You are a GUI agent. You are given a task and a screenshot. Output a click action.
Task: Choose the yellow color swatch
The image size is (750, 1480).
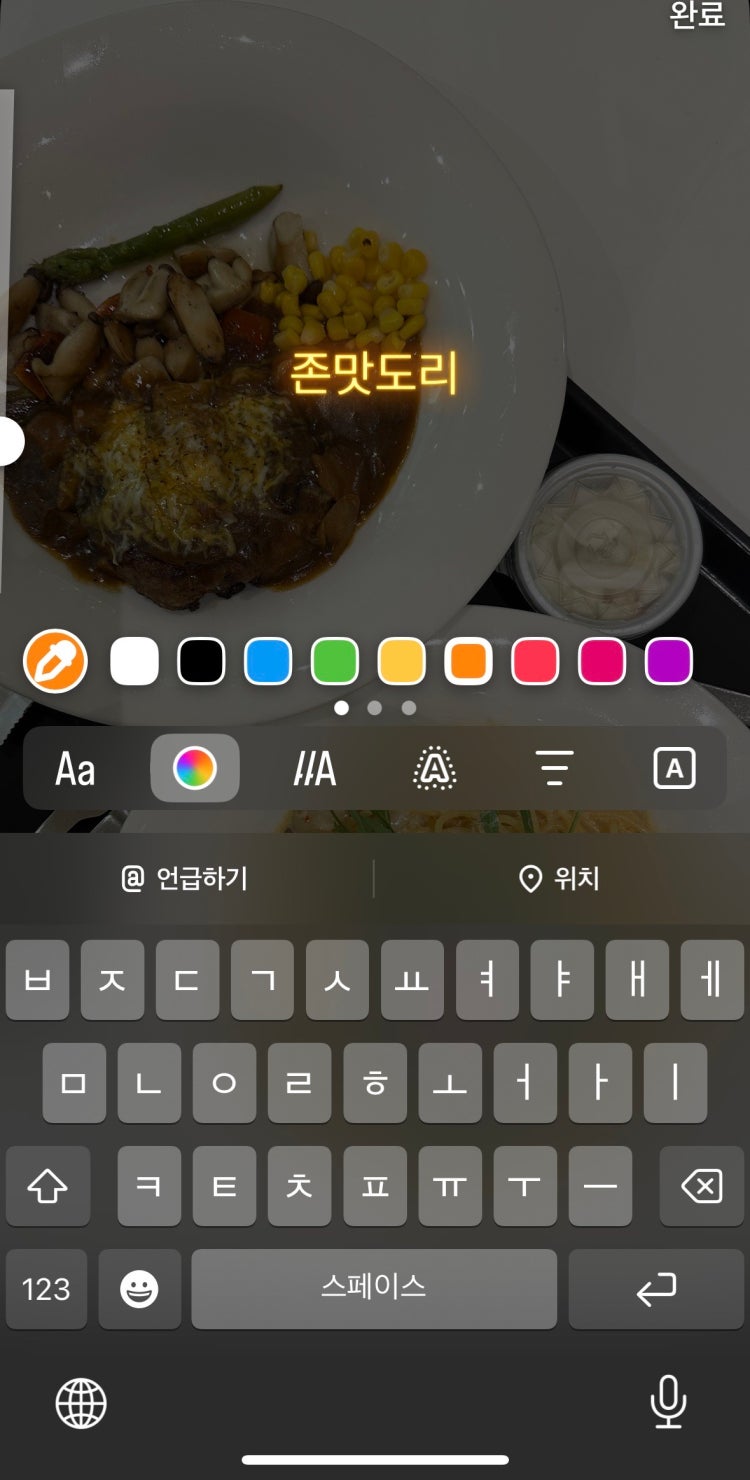pos(402,662)
